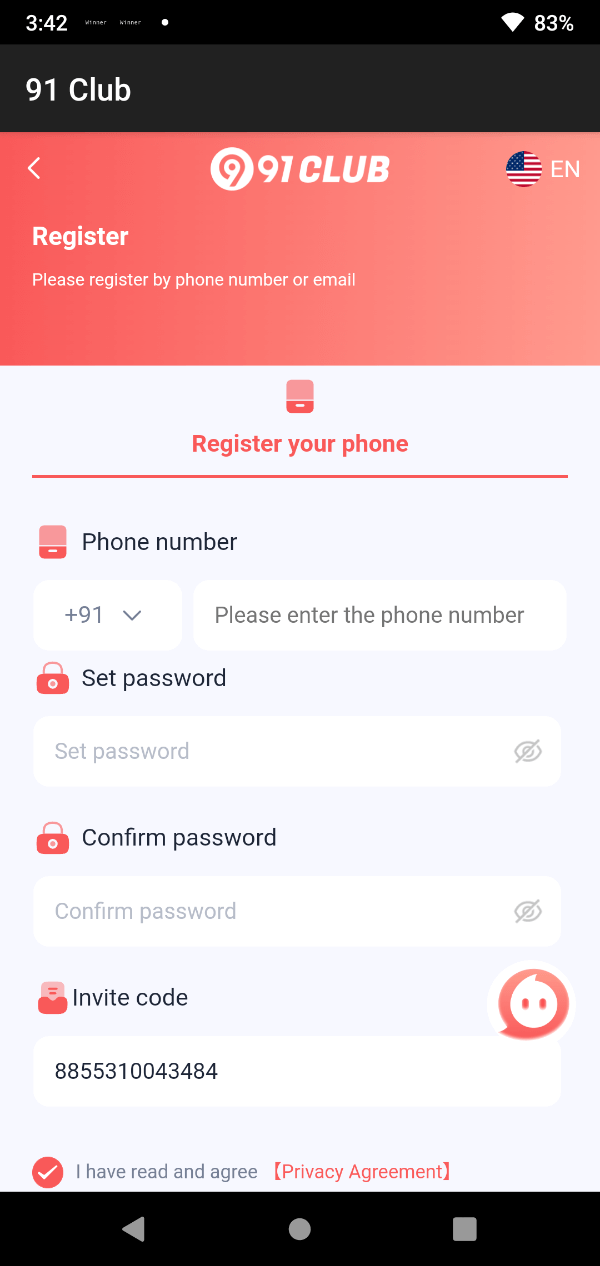Open the system recent apps view
The width and height of the screenshot is (600, 1266).
[x=464, y=1229]
